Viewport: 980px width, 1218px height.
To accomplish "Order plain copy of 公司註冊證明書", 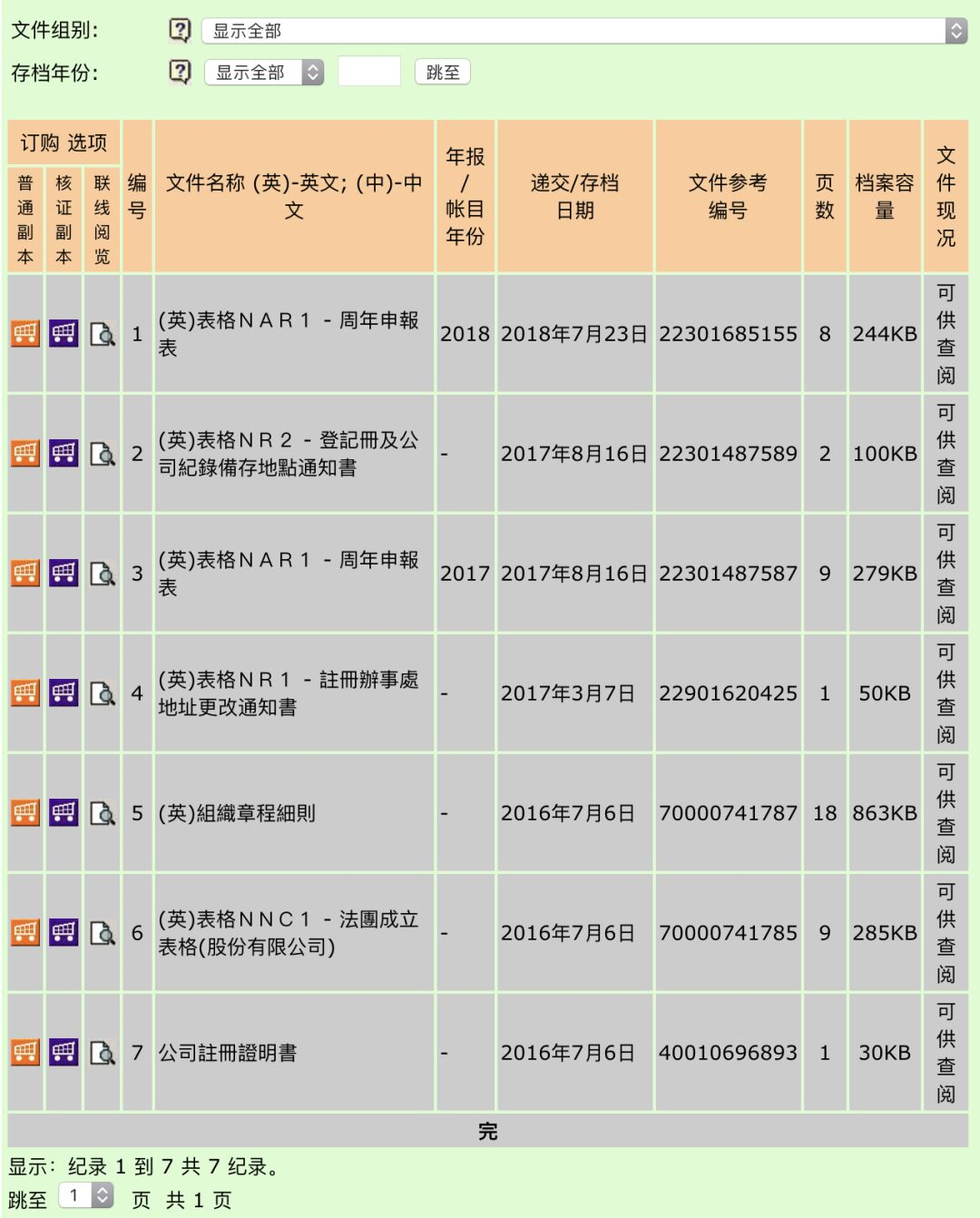I will tap(25, 1052).
